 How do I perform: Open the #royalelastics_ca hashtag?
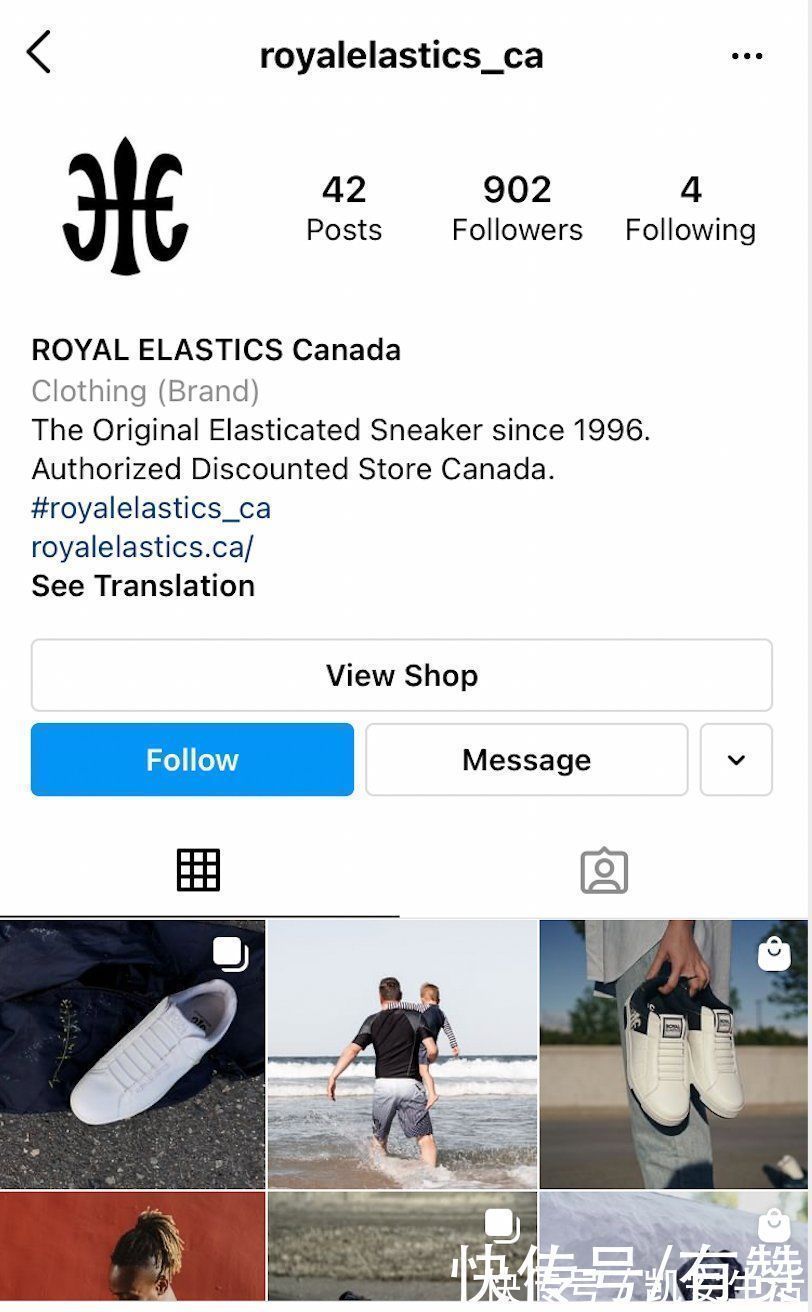(x=151, y=508)
